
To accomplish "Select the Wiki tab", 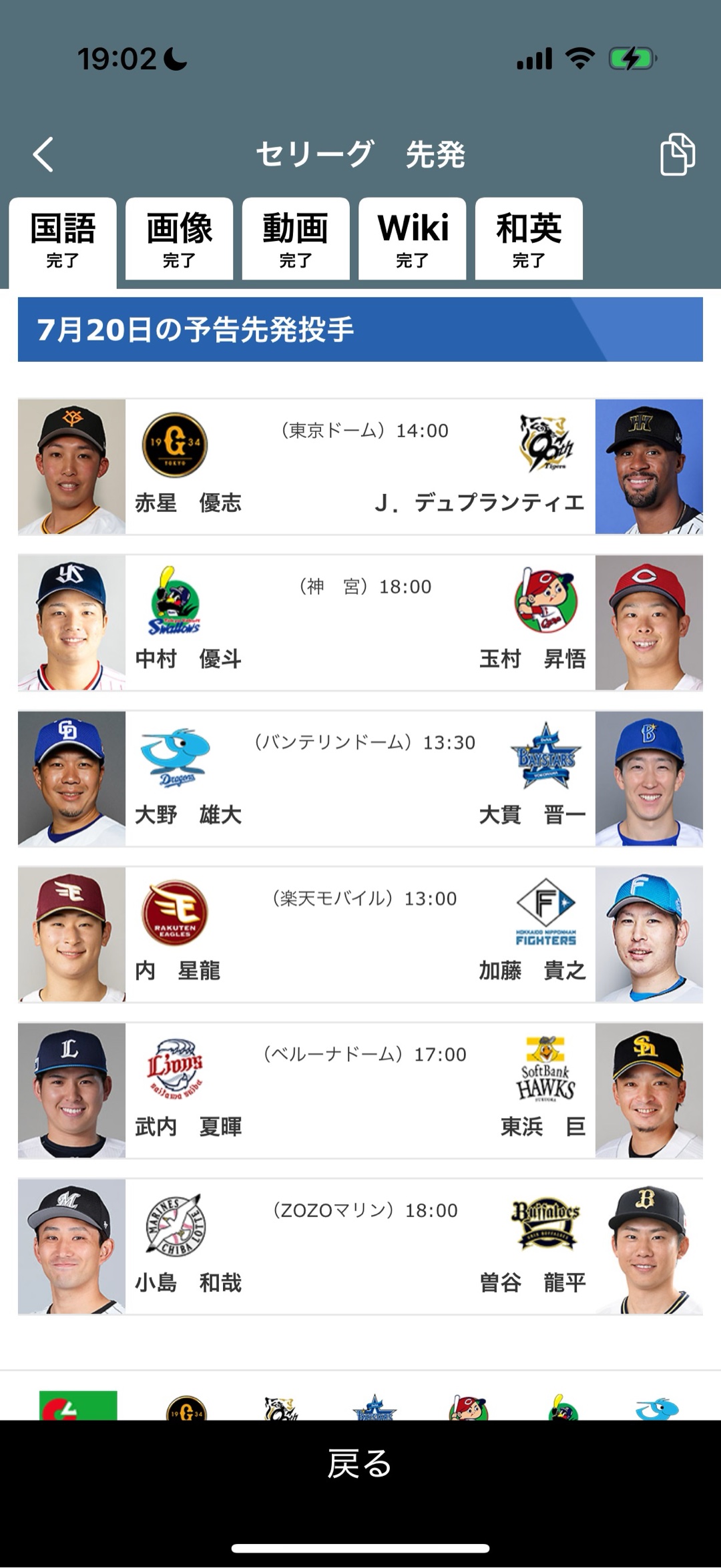I will [x=413, y=239].
